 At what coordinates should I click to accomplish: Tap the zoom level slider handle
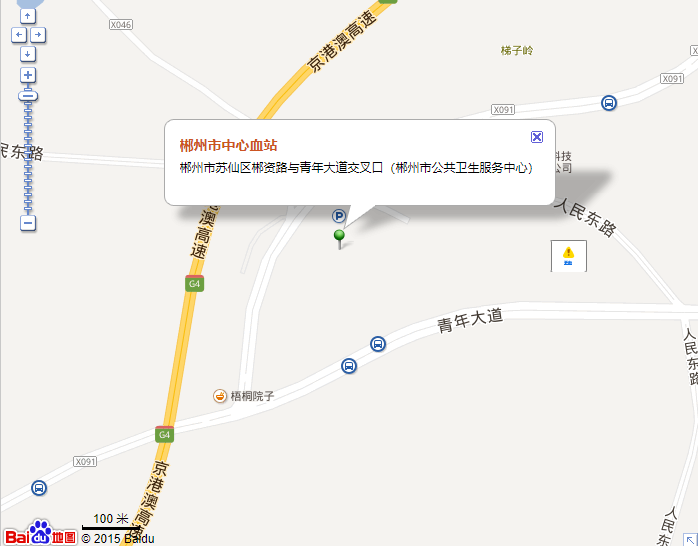(28, 96)
